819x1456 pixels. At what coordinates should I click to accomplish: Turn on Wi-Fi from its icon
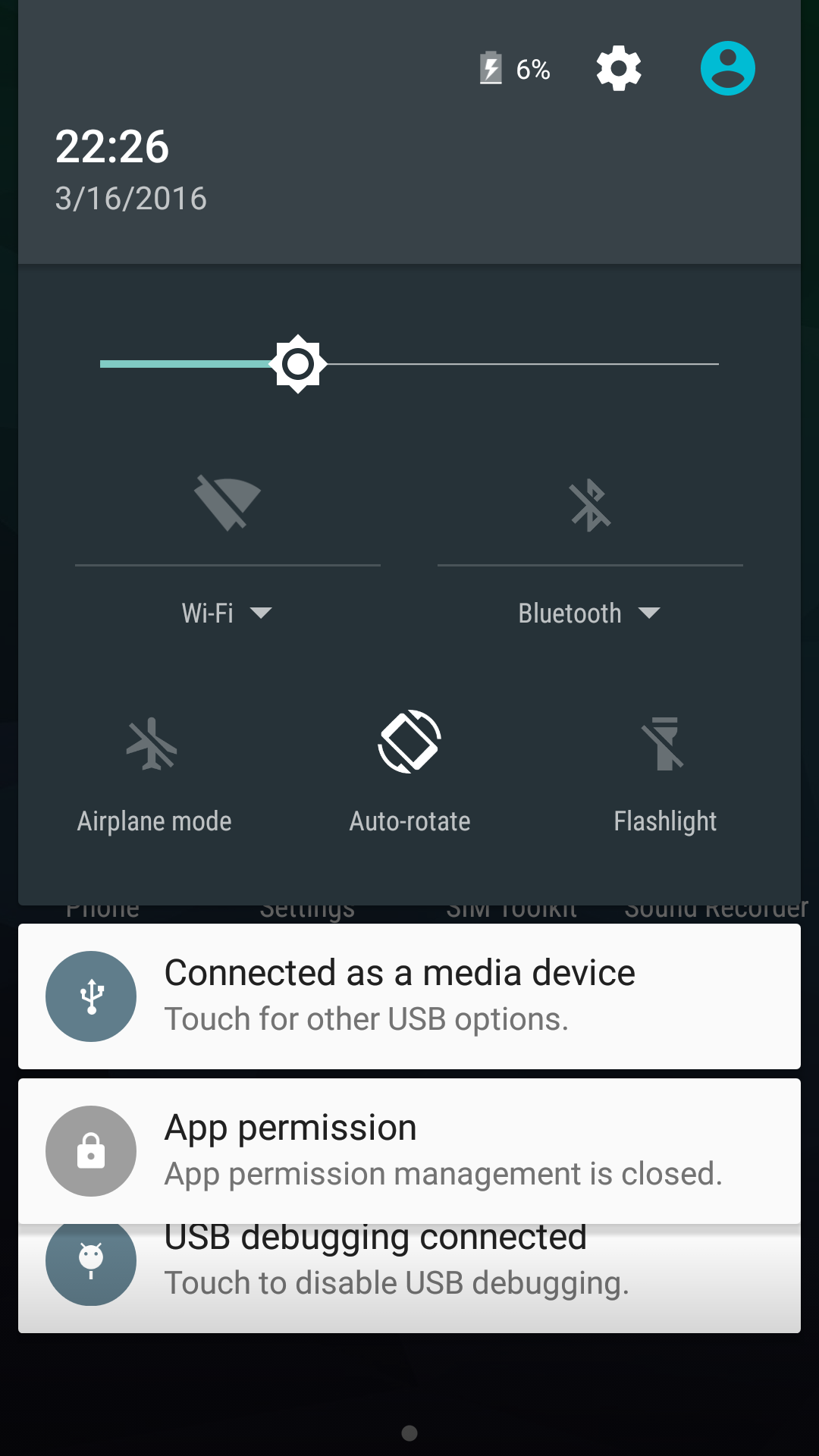click(x=227, y=503)
